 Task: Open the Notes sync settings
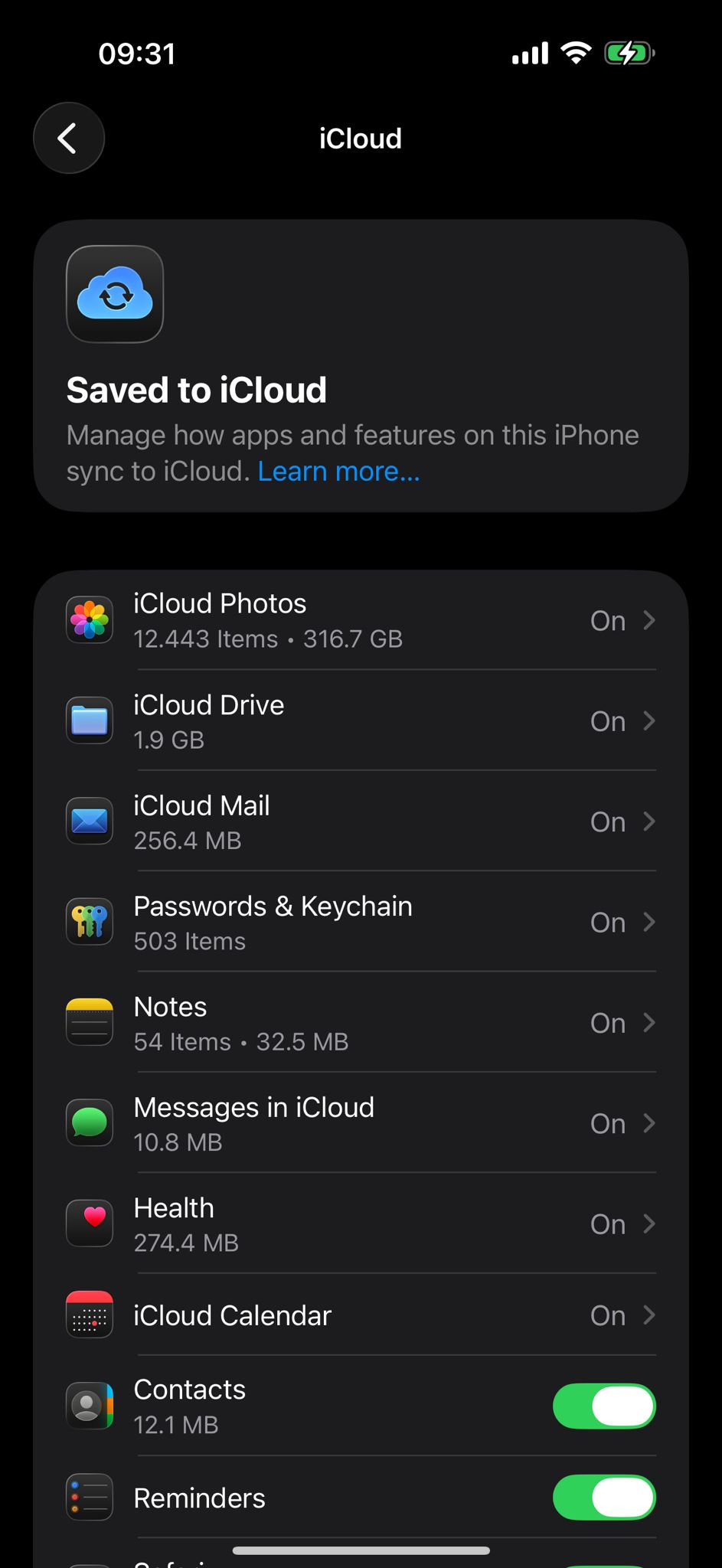[360, 1023]
